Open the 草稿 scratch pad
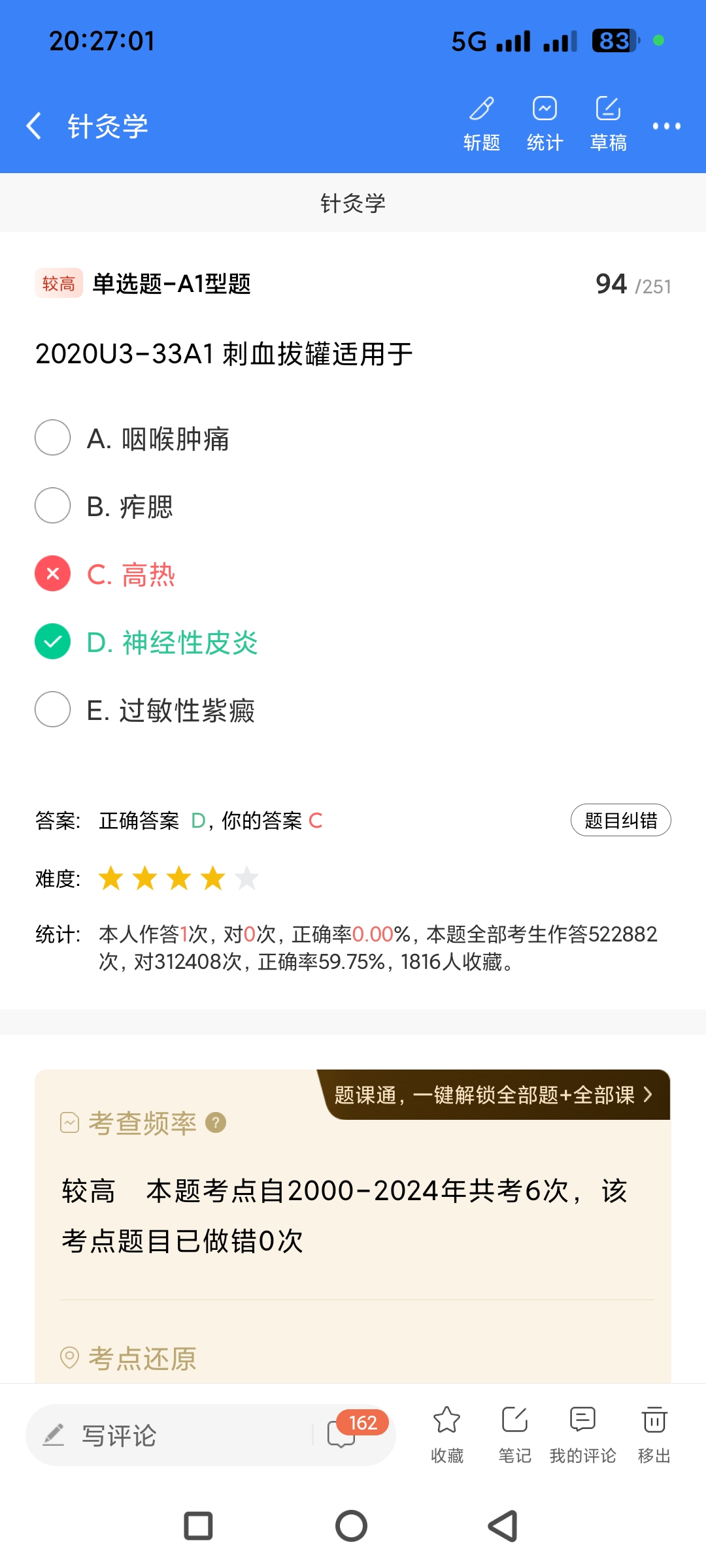706x1568 pixels. (x=608, y=123)
